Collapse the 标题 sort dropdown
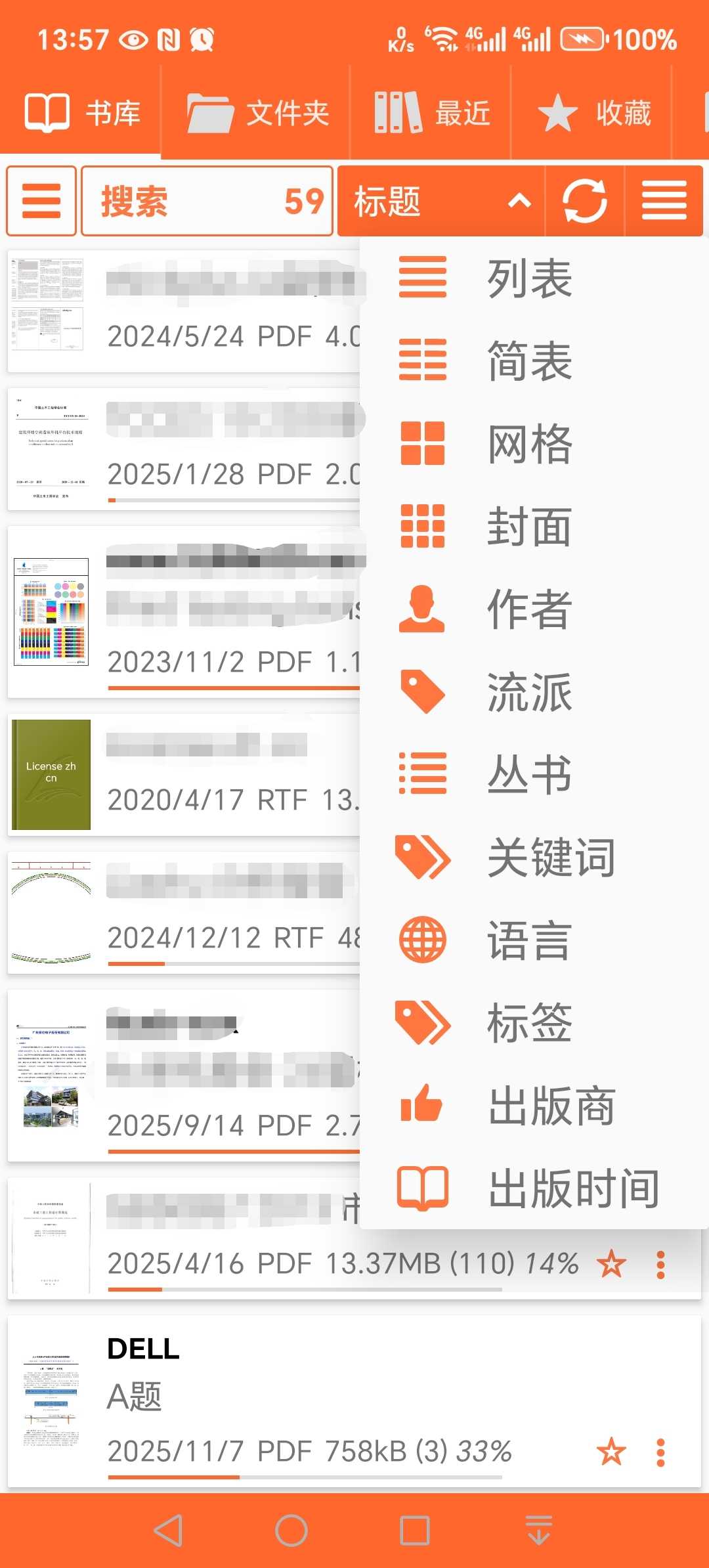 click(x=441, y=201)
